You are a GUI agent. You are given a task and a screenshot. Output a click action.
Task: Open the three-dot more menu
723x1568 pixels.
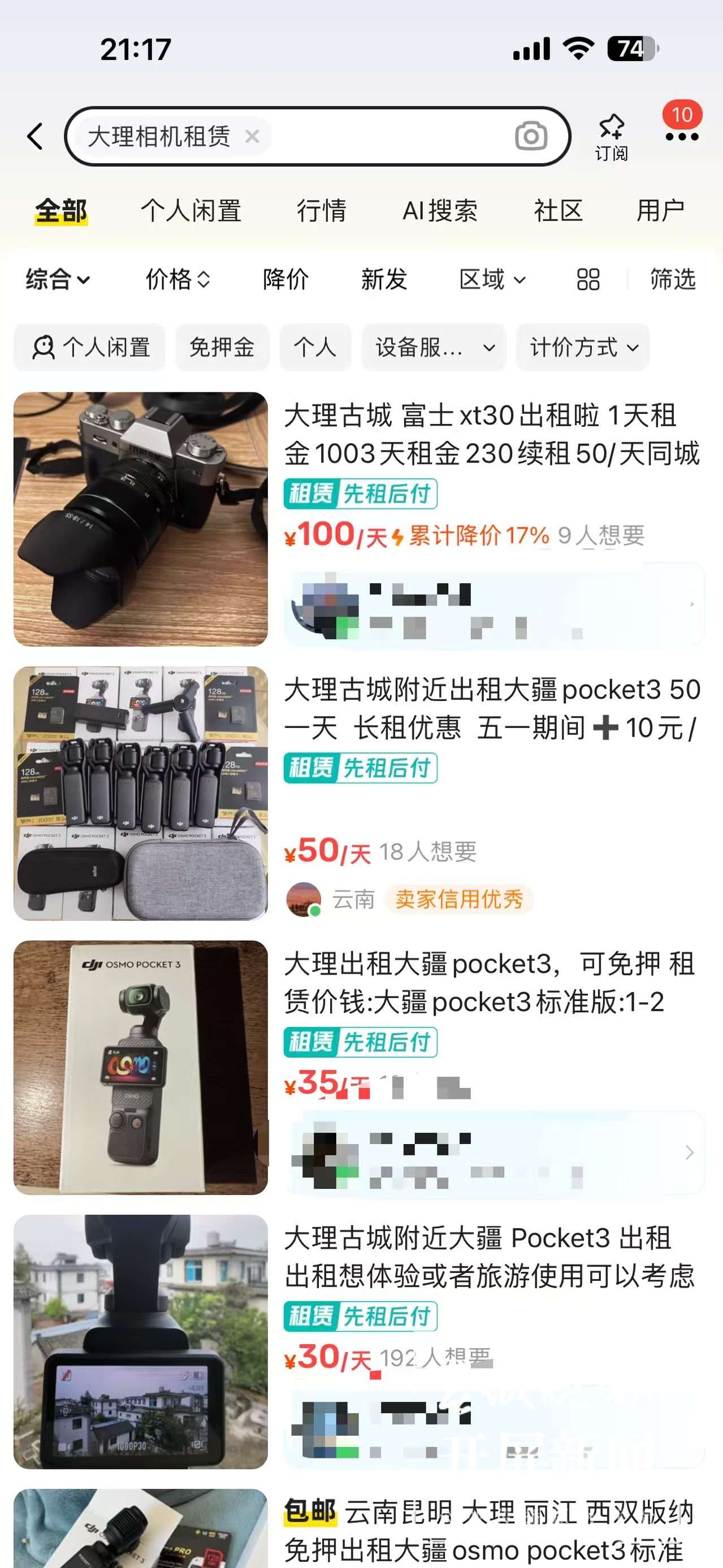[682, 137]
